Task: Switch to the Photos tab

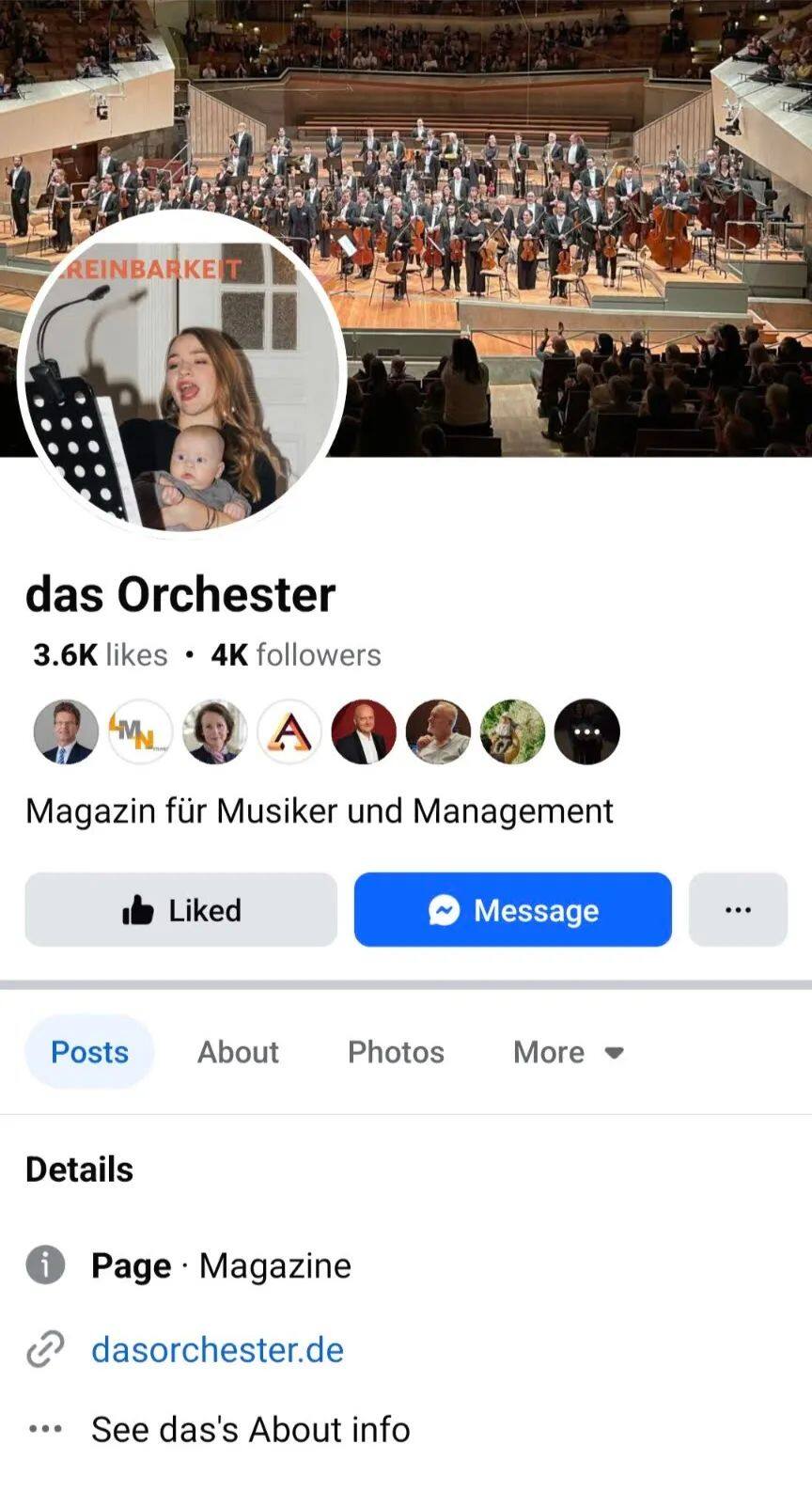Action: pos(396,1051)
